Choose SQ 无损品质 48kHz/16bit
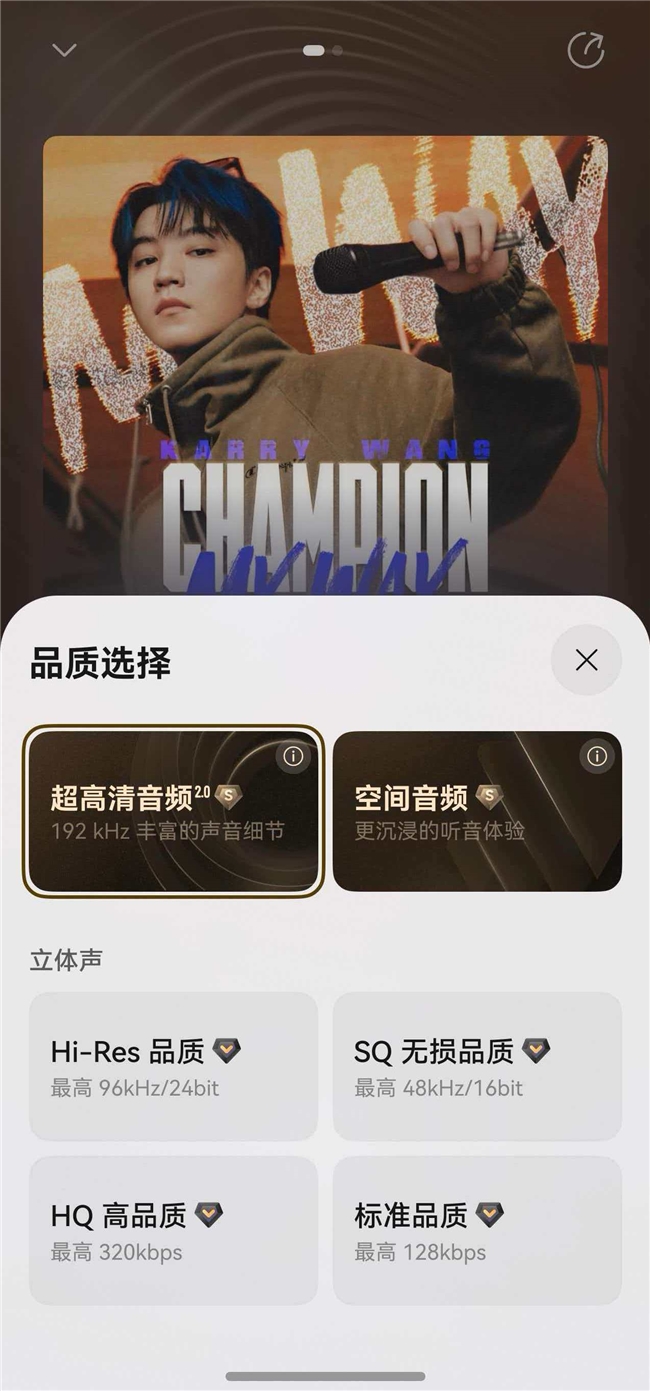Image resolution: width=650 pixels, height=1391 pixels. (x=477, y=1066)
